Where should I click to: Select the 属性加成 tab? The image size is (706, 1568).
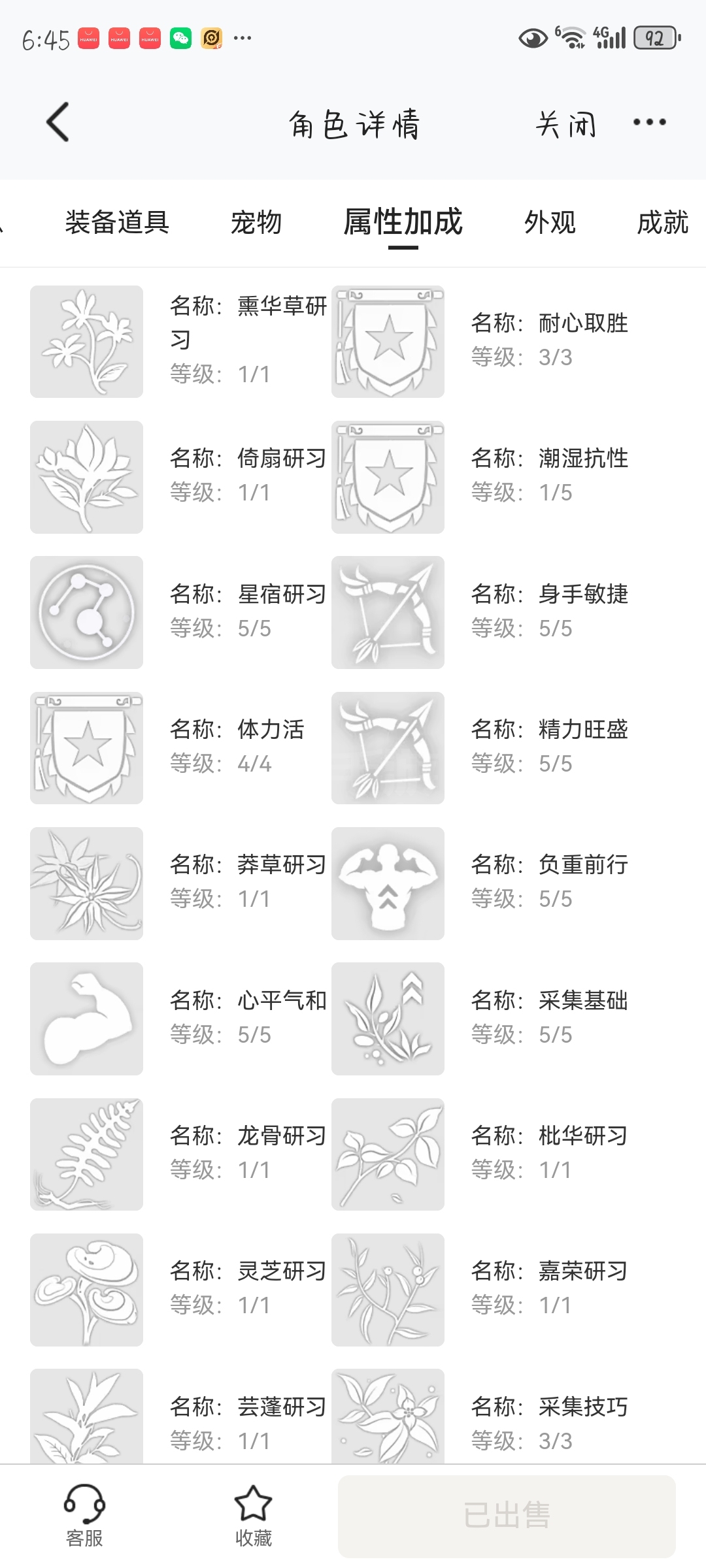tap(403, 222)
